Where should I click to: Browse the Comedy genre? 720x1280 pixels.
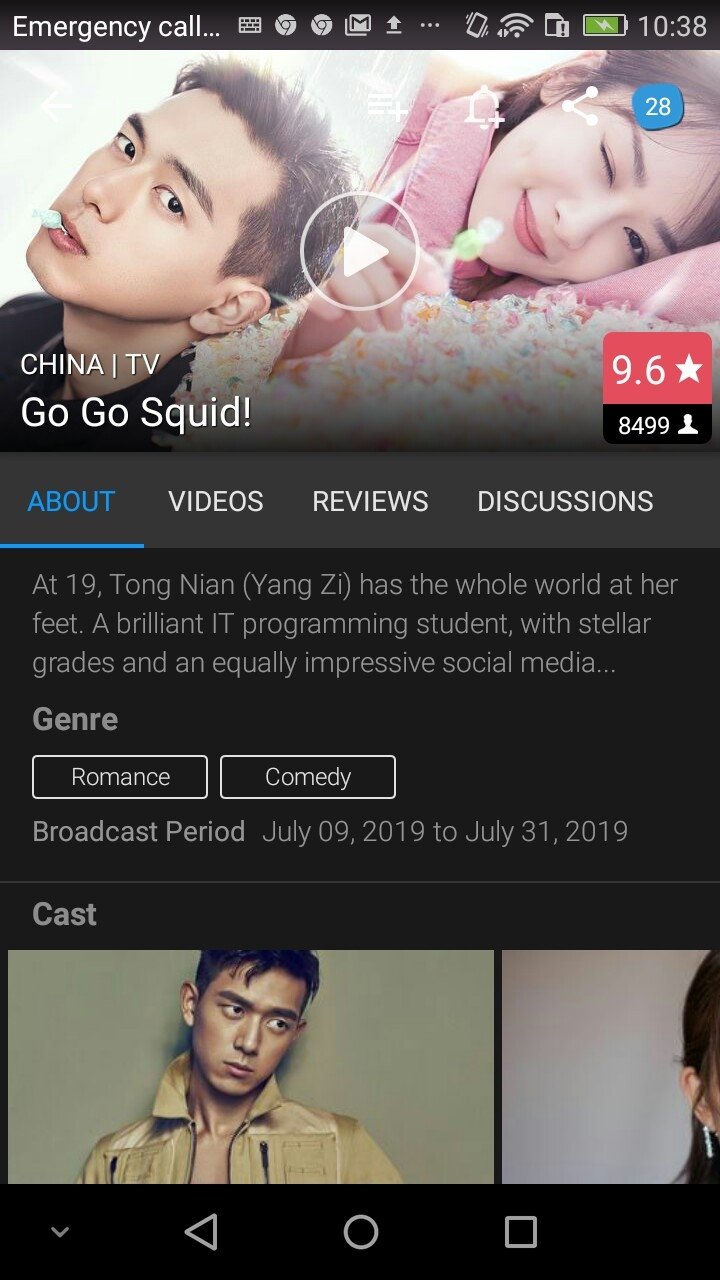308,777
